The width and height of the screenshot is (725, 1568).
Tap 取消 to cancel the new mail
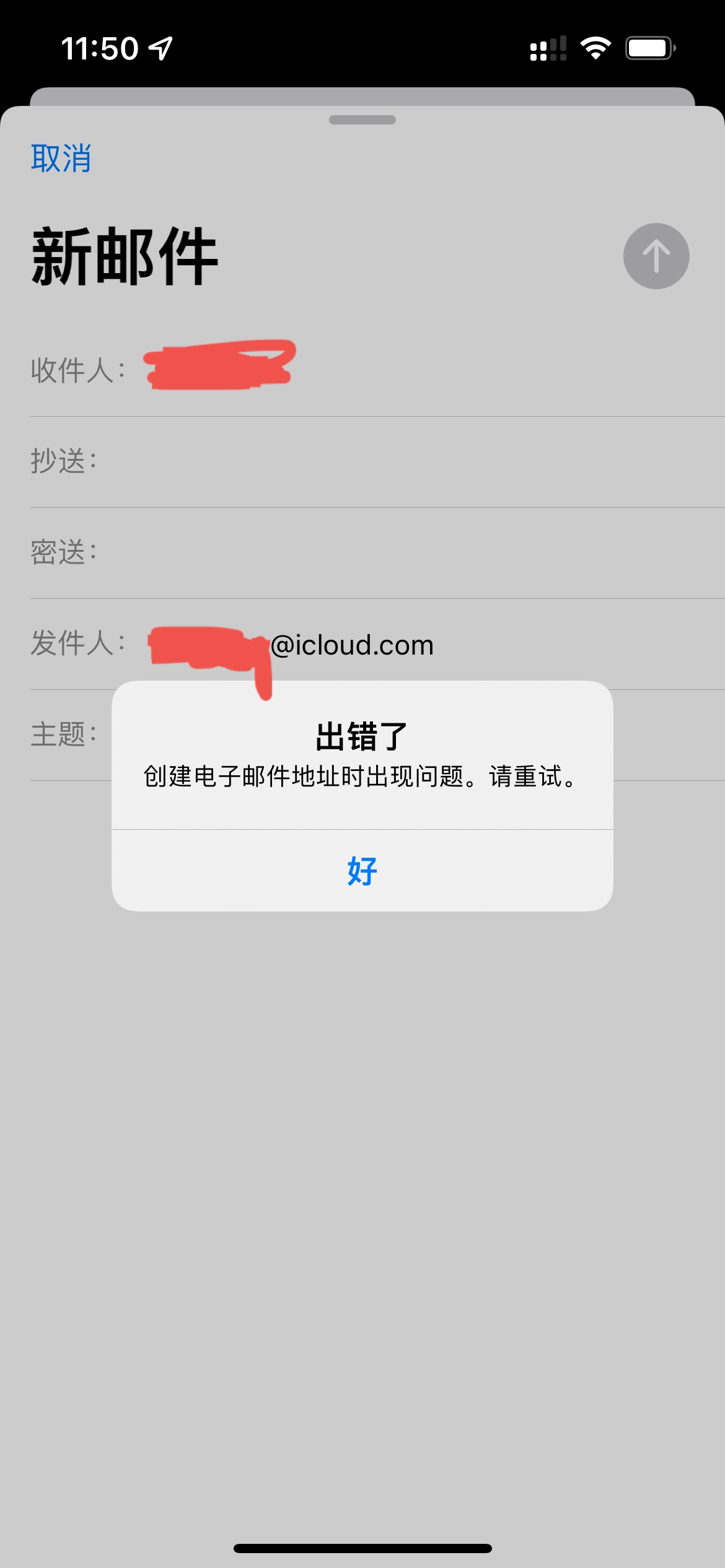coord(61,159)
